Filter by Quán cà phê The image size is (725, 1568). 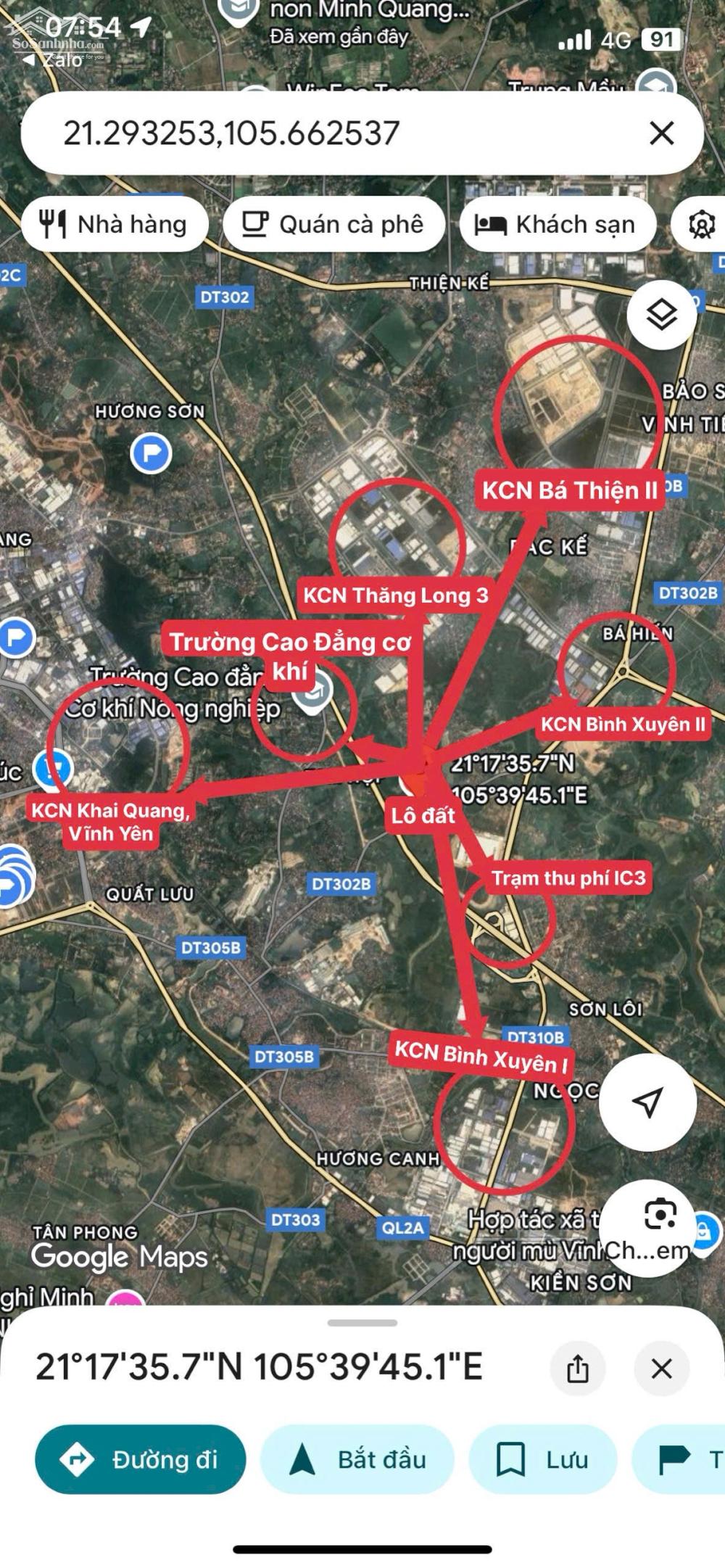(333, 225)
